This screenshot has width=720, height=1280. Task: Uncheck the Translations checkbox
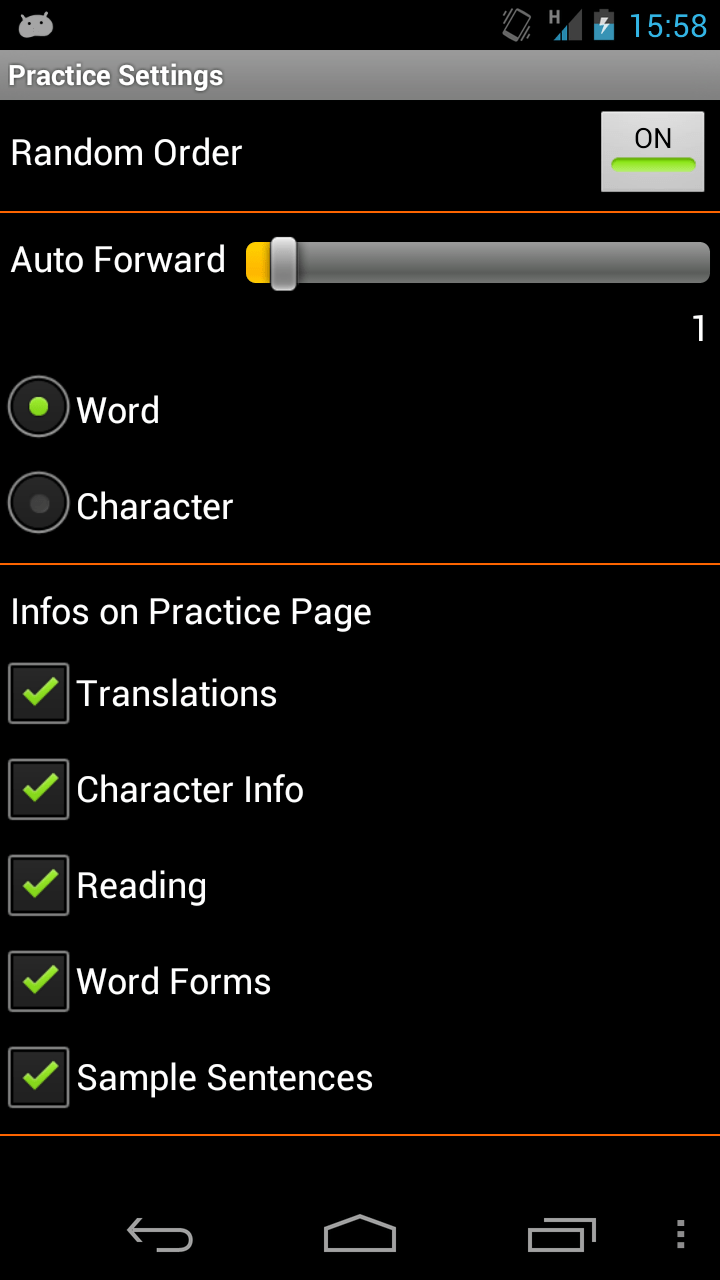[39, 693]
